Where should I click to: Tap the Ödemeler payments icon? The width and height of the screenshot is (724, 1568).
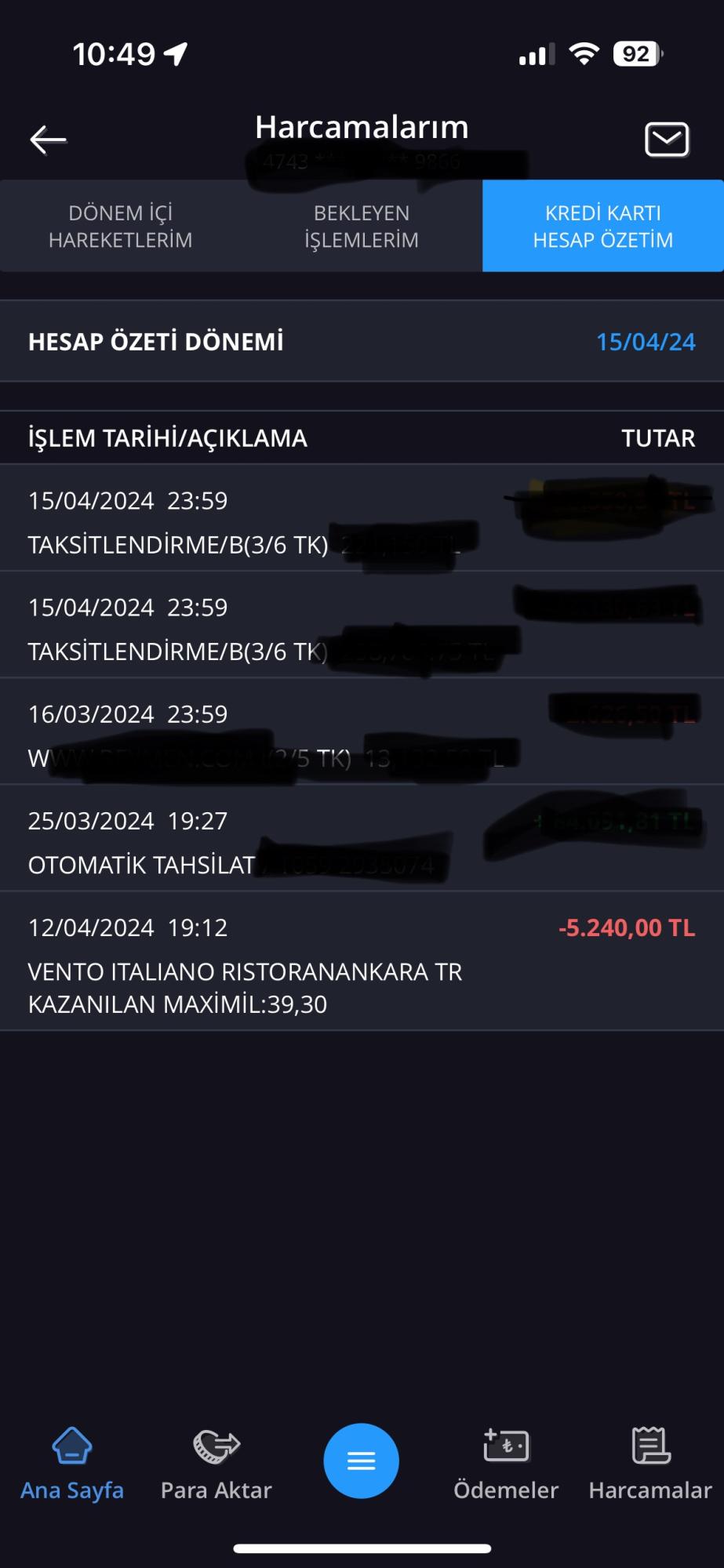point(505,1460)
